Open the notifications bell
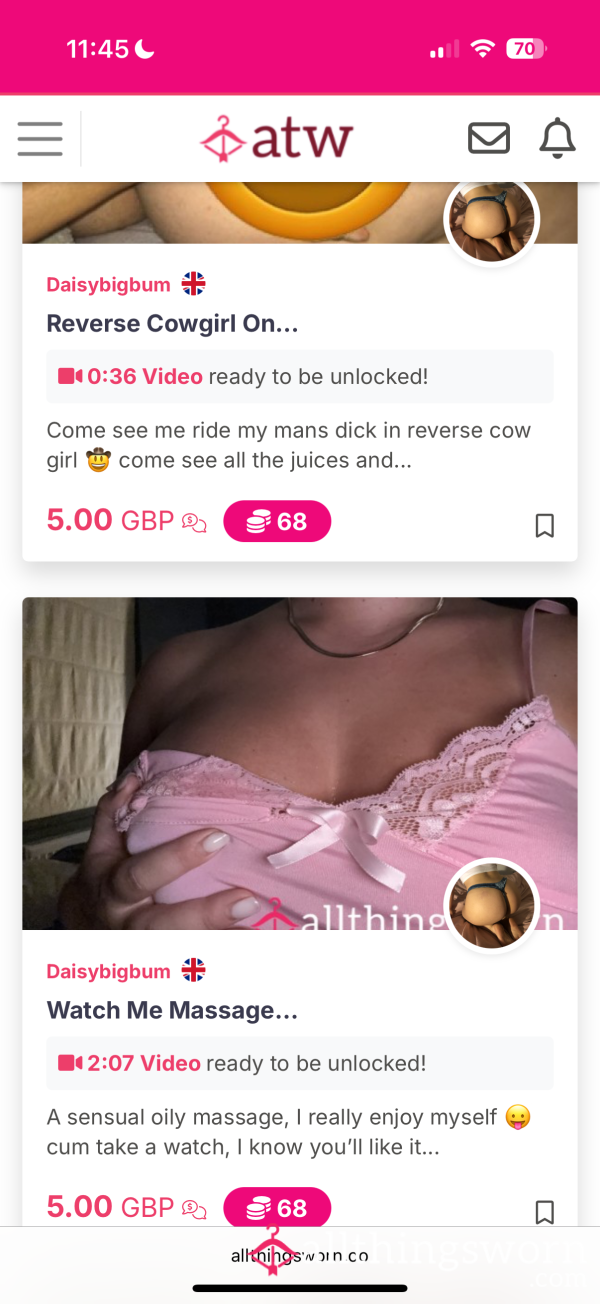 point(557,139)
